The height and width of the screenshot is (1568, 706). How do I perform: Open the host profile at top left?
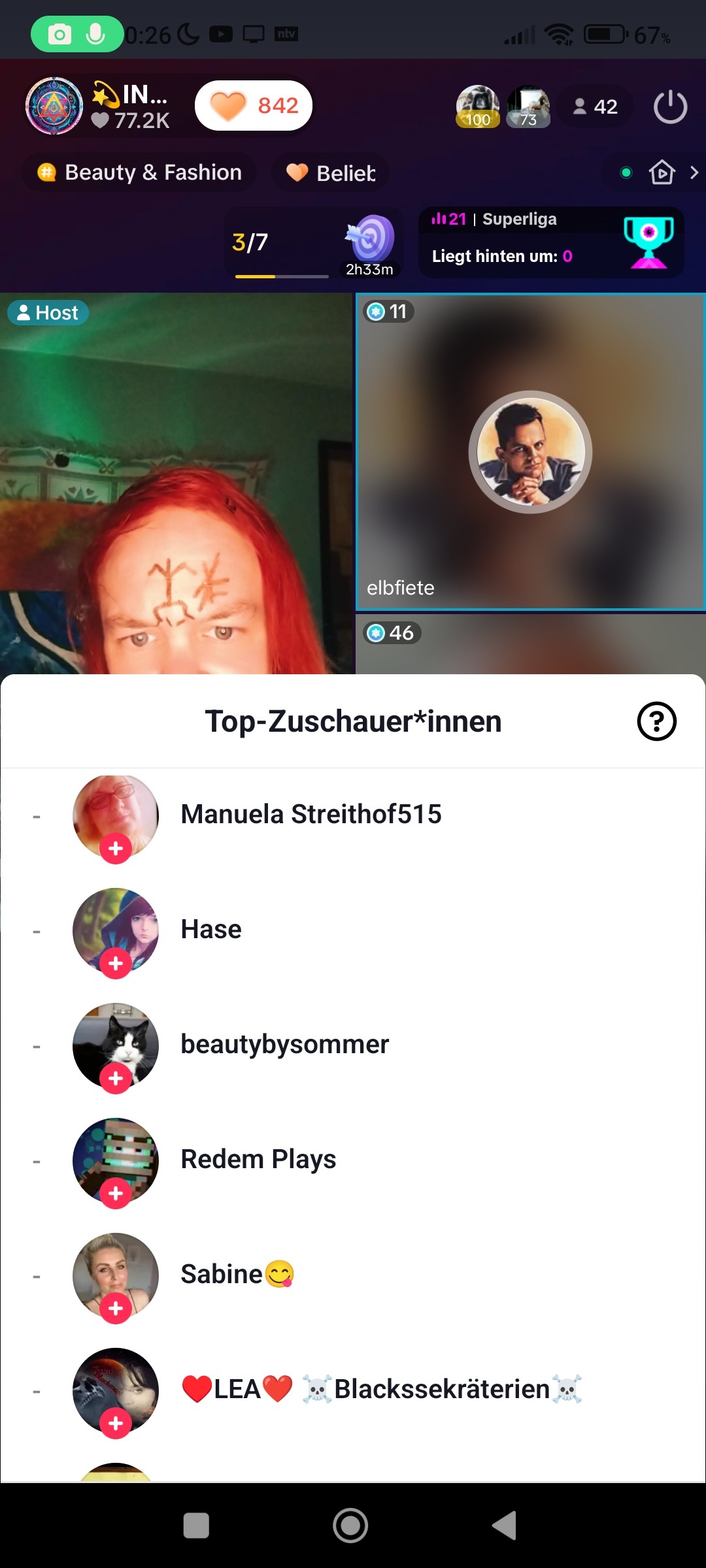pyautogui.click(x=54, y=106)
